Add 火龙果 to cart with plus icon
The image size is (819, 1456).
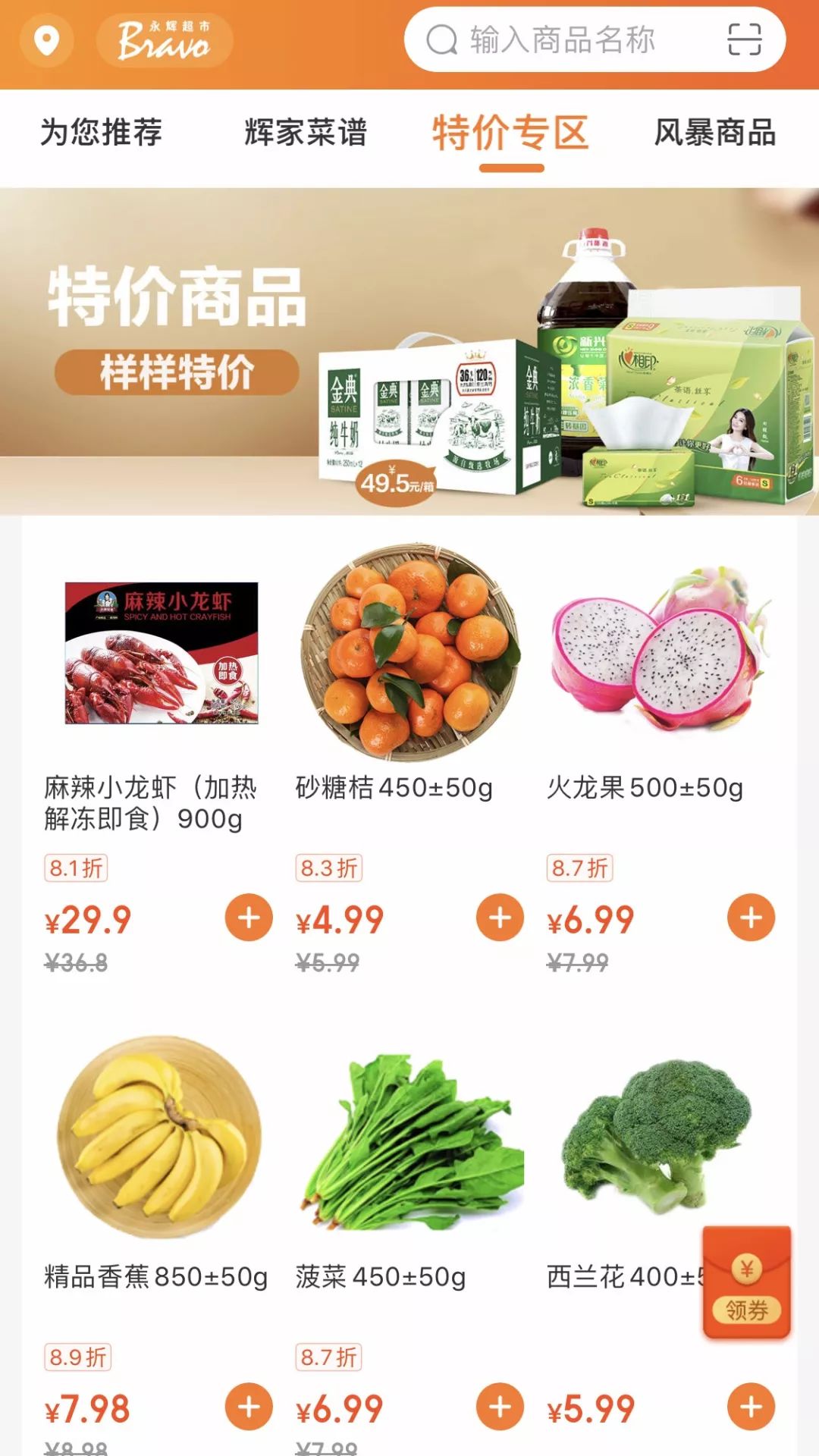coord(751,918)
